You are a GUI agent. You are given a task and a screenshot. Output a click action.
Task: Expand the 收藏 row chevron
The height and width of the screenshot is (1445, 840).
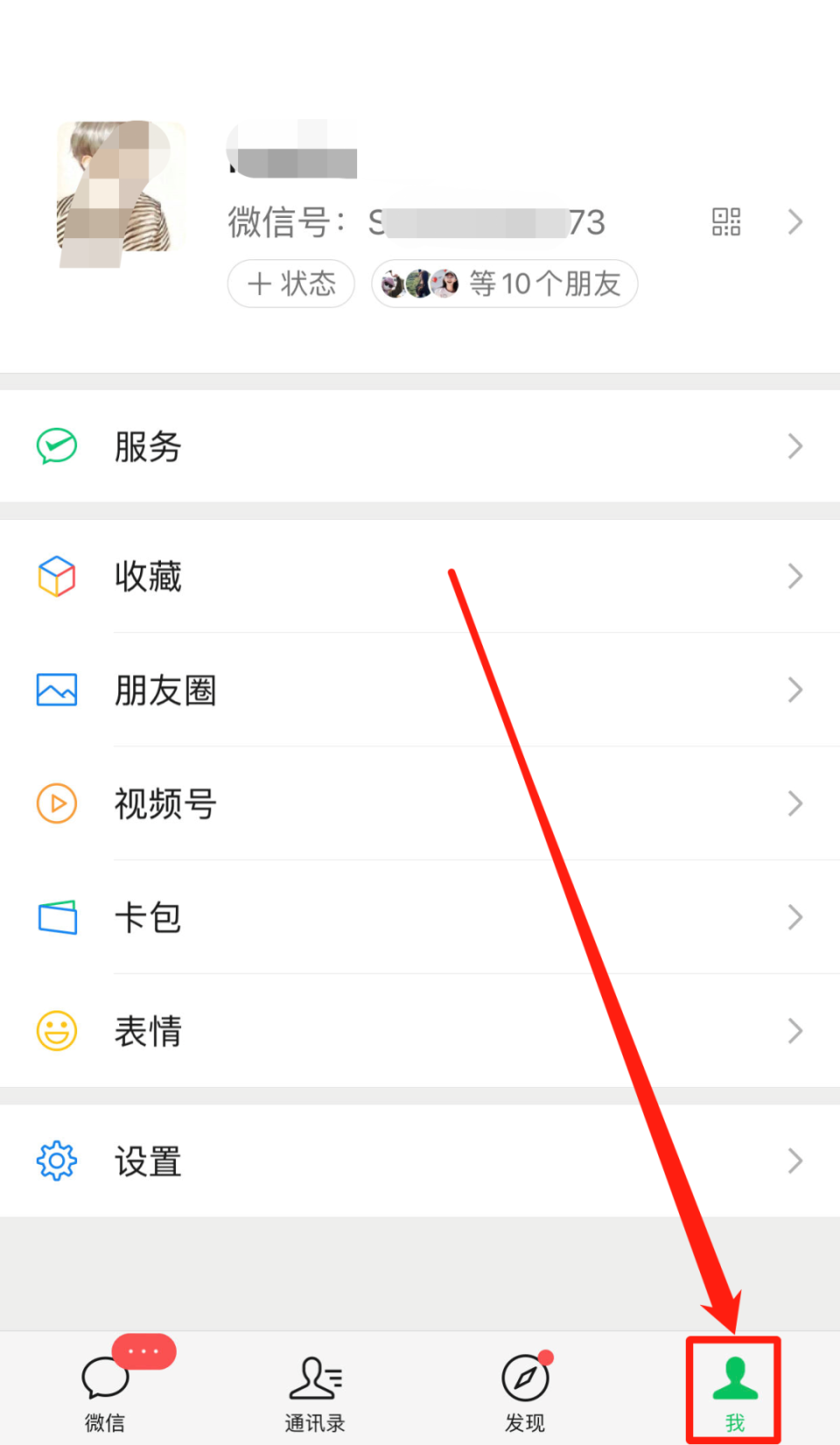[x=794, y=576]
